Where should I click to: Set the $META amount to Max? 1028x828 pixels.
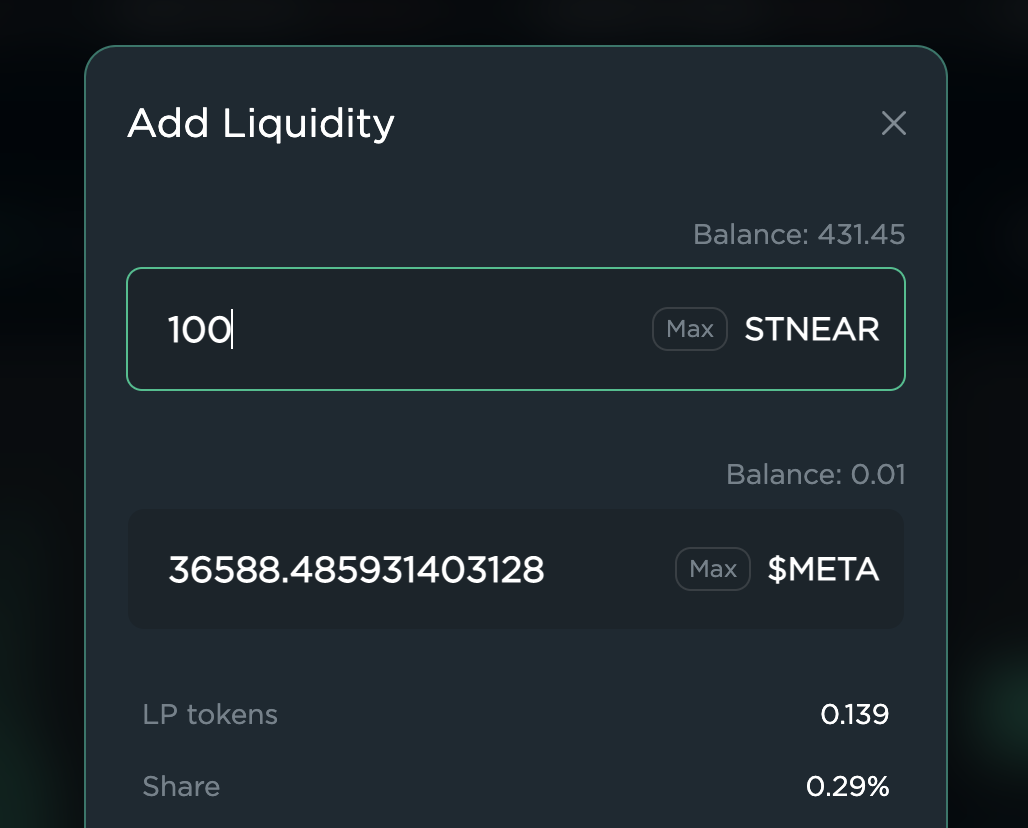713,569
